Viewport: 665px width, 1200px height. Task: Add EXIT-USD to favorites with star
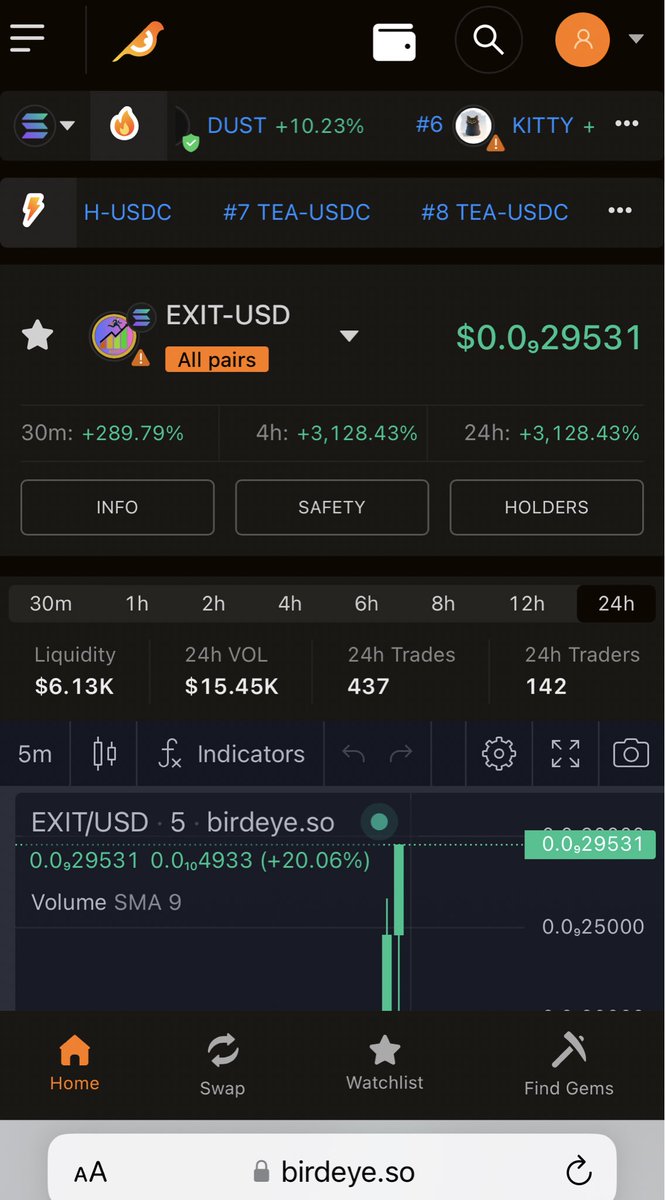38,335
